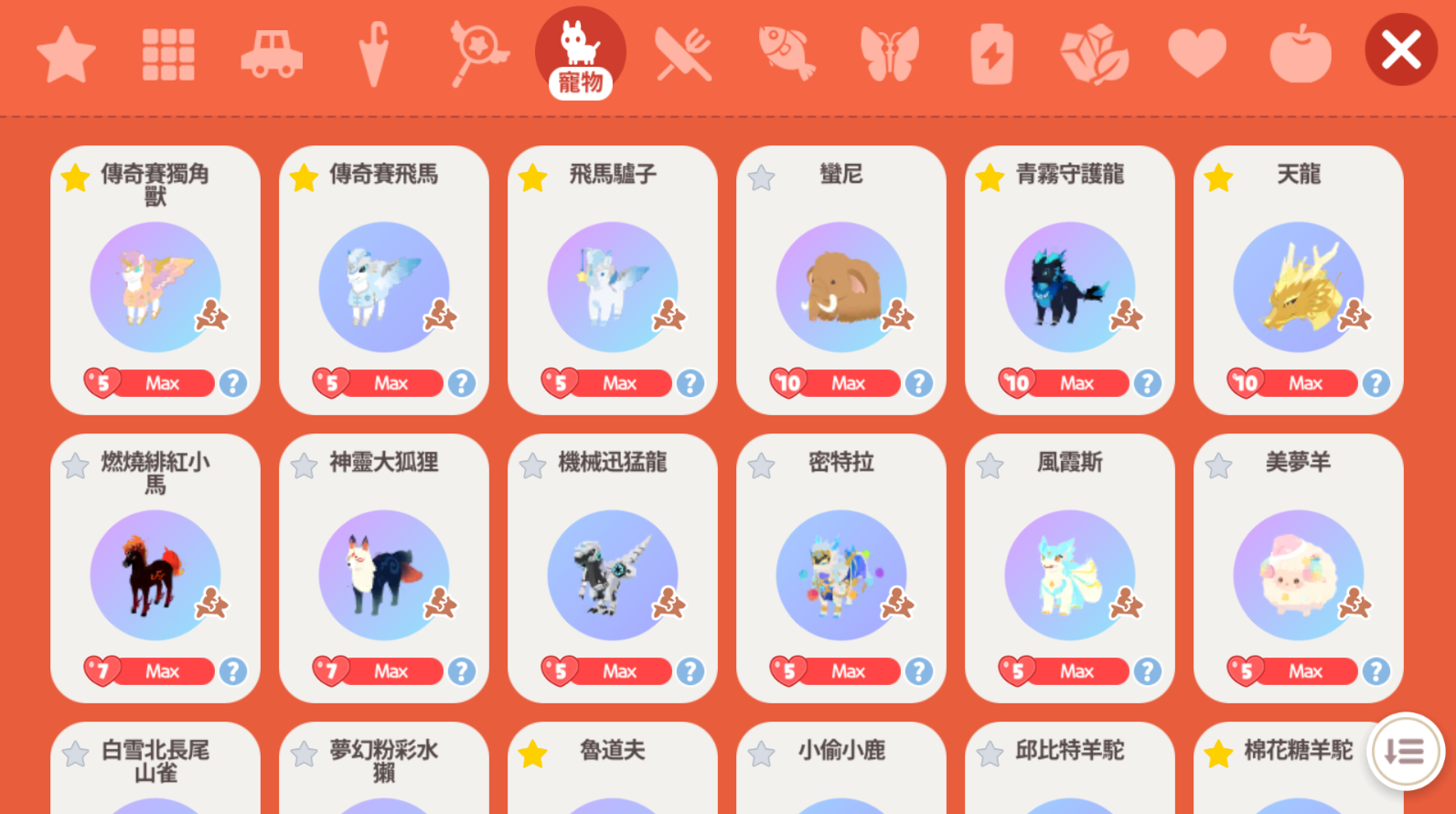Select the 機械迅猛龍 pet card
1456x814 pixels.
[612, 575]
